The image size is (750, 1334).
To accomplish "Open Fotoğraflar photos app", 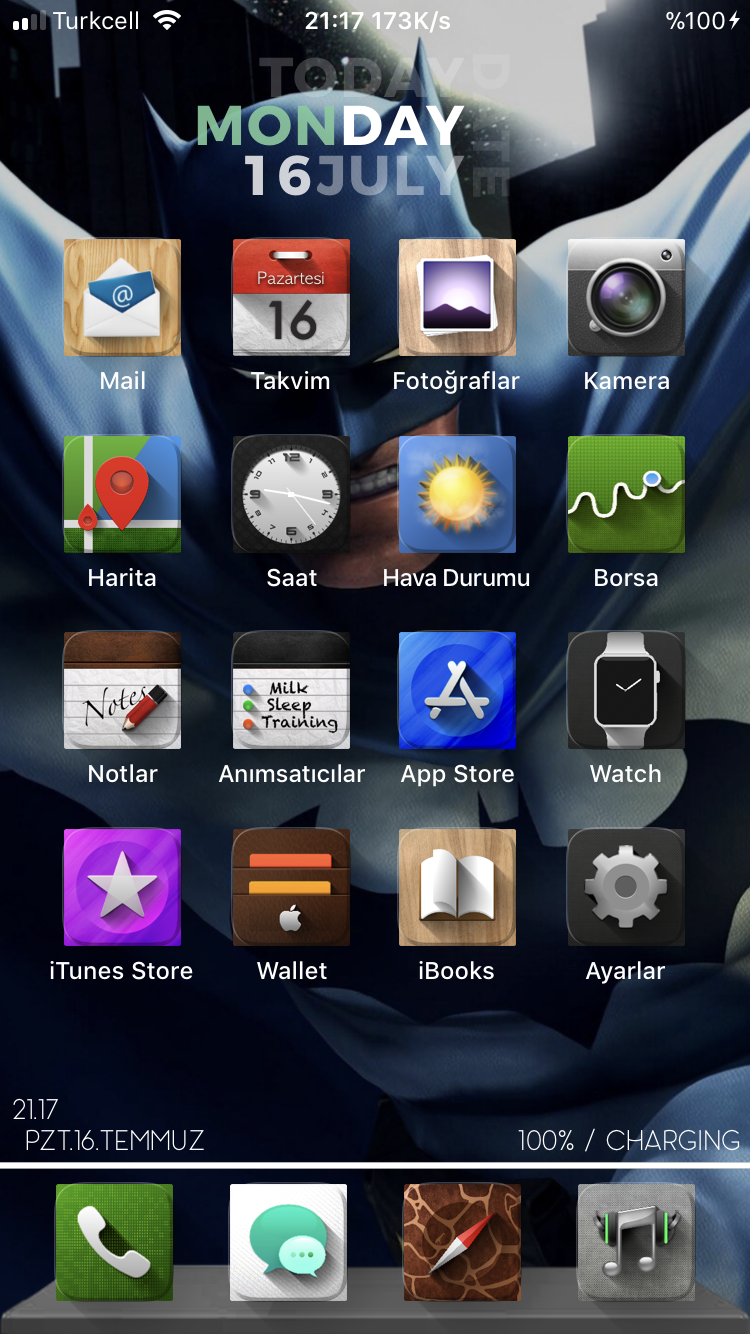I will click(x=457, y=297).
